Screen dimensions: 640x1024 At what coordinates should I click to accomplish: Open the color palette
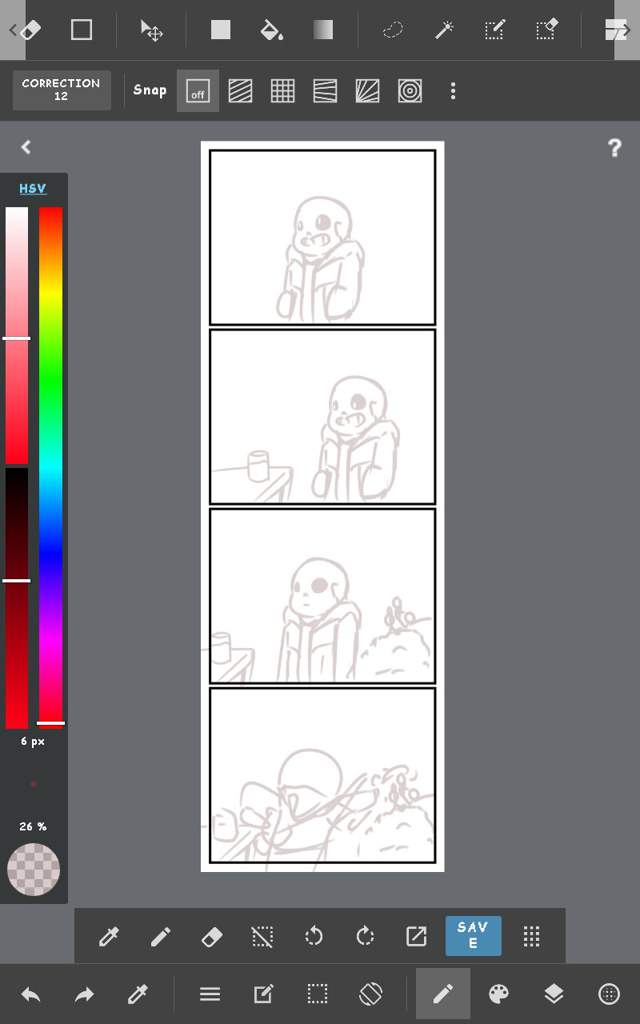point(498,994)
